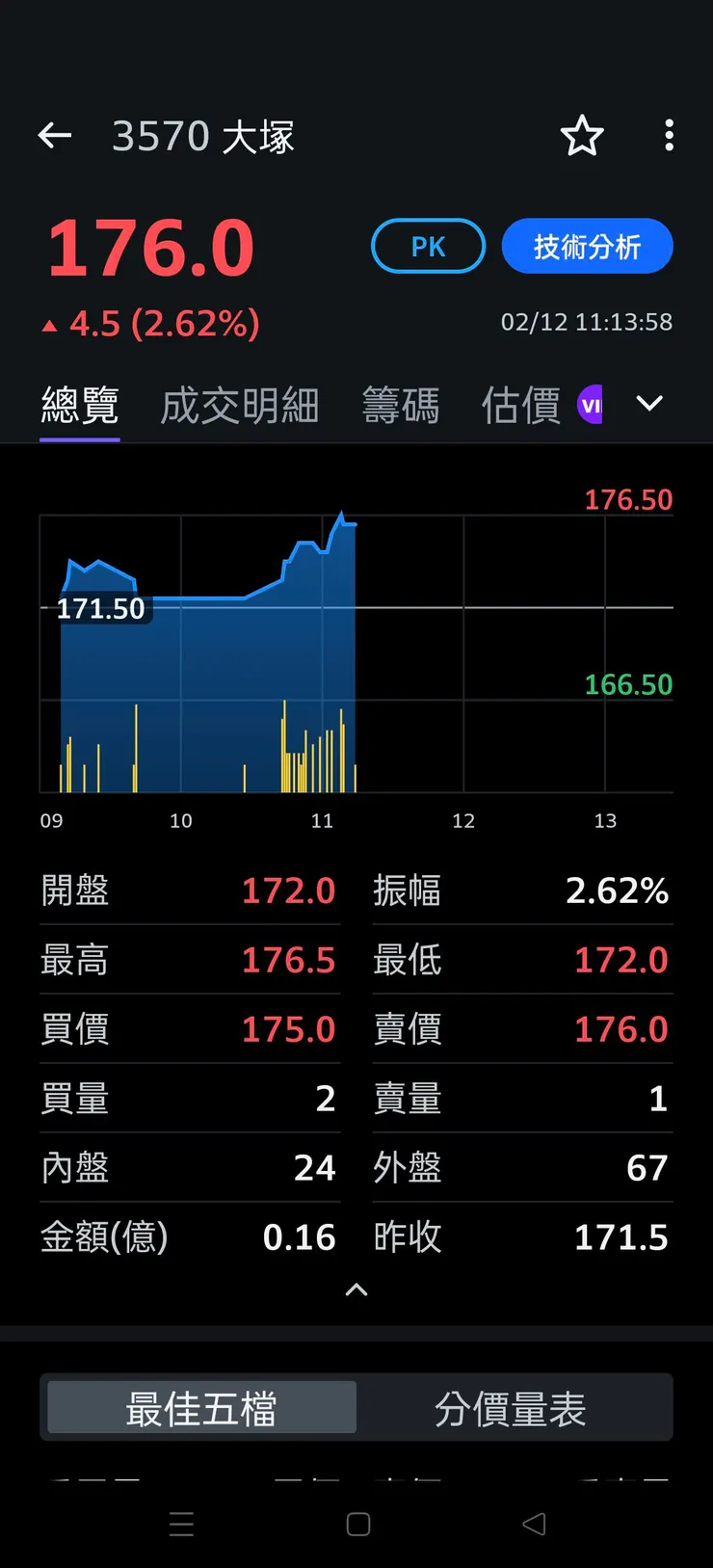Tap the home circle navigation button

coord(356,1525)
